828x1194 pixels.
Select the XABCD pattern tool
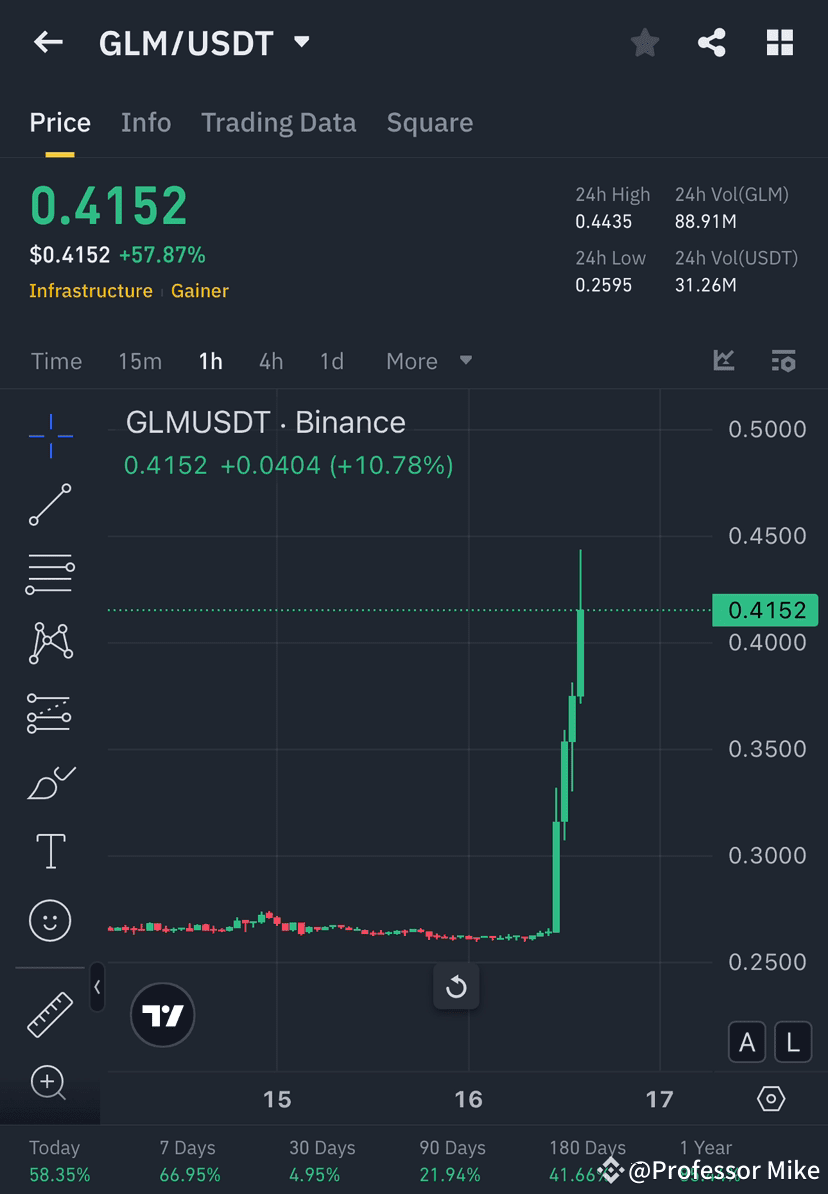(x=50, y=643)
